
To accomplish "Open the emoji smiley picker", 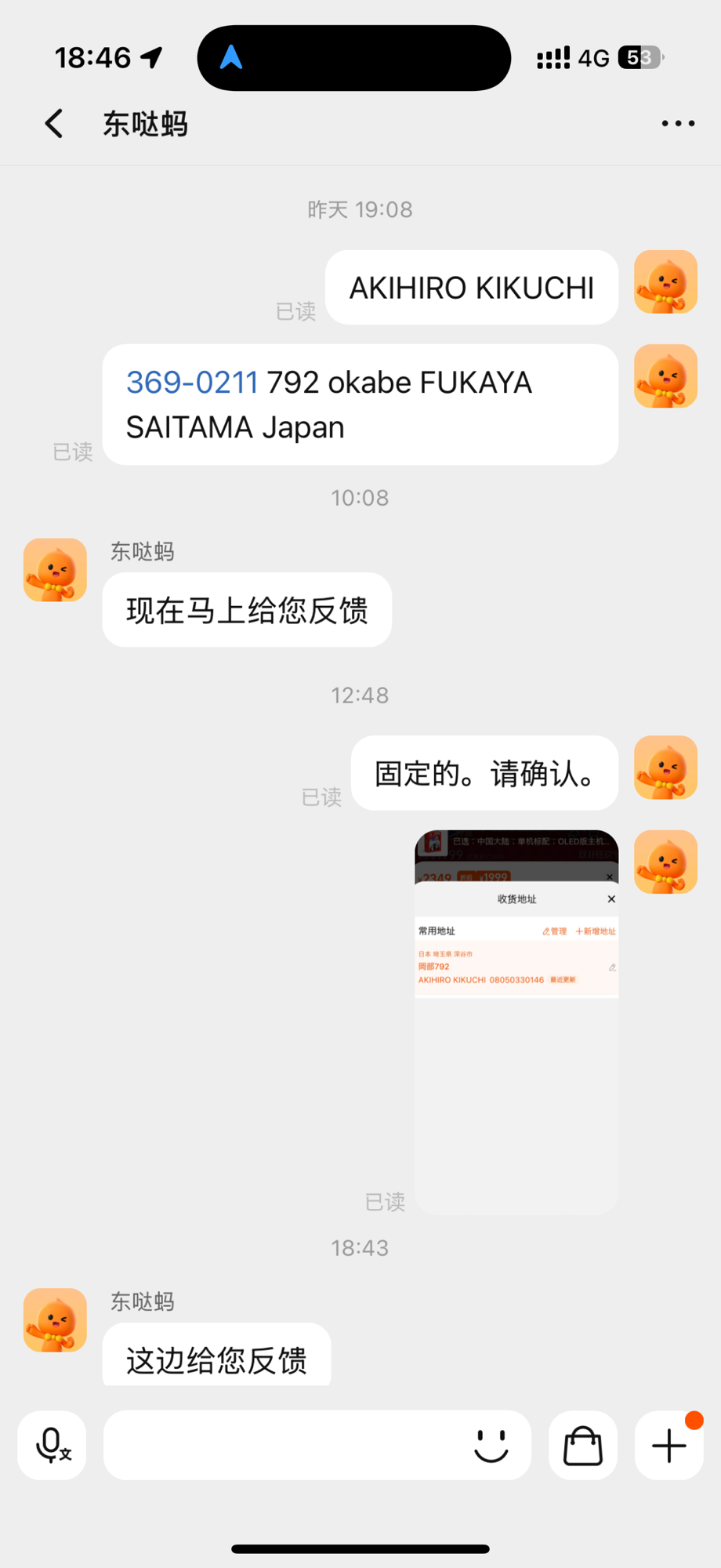I will coord(491,1445).
